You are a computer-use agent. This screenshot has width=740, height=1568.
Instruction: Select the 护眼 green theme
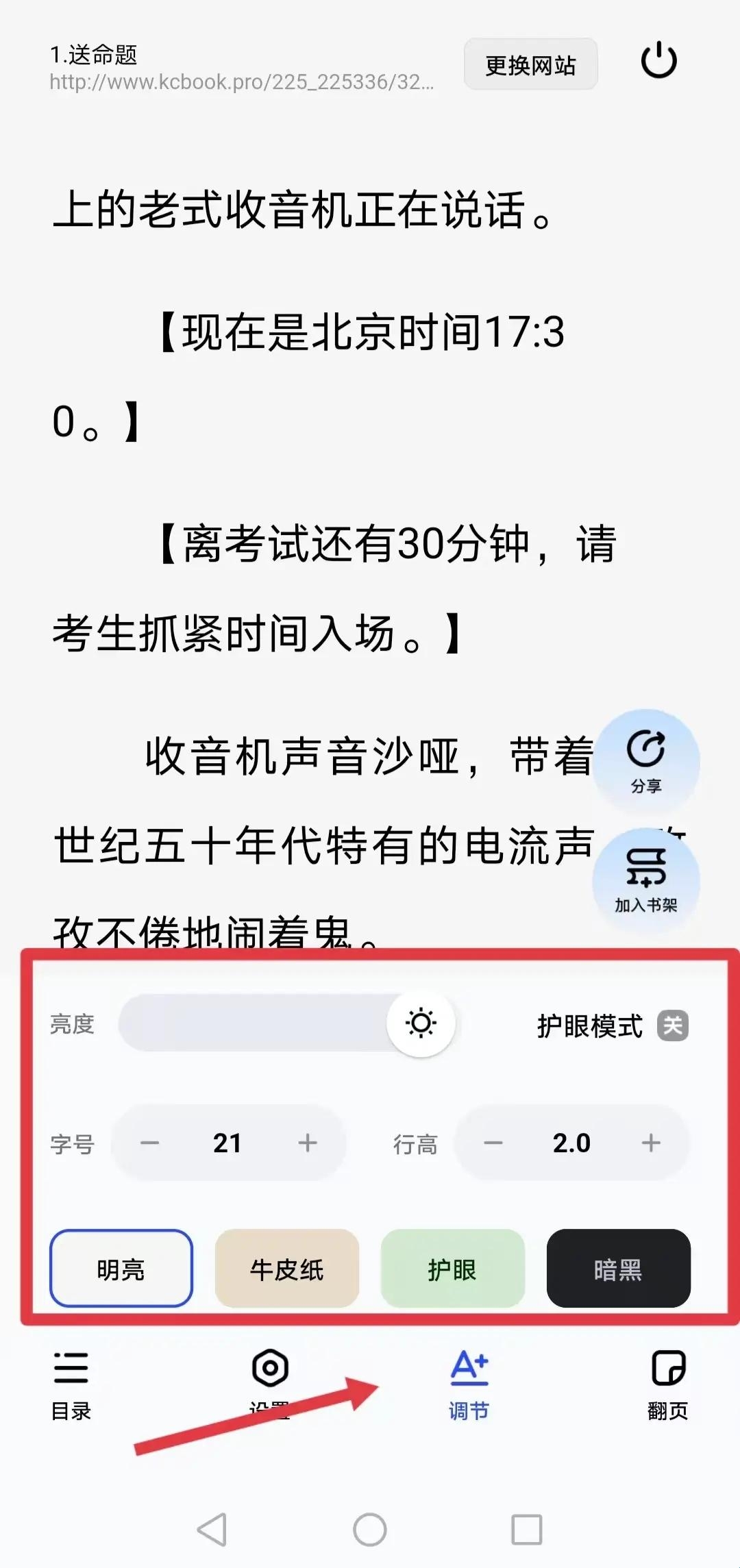click(452, 1269)
